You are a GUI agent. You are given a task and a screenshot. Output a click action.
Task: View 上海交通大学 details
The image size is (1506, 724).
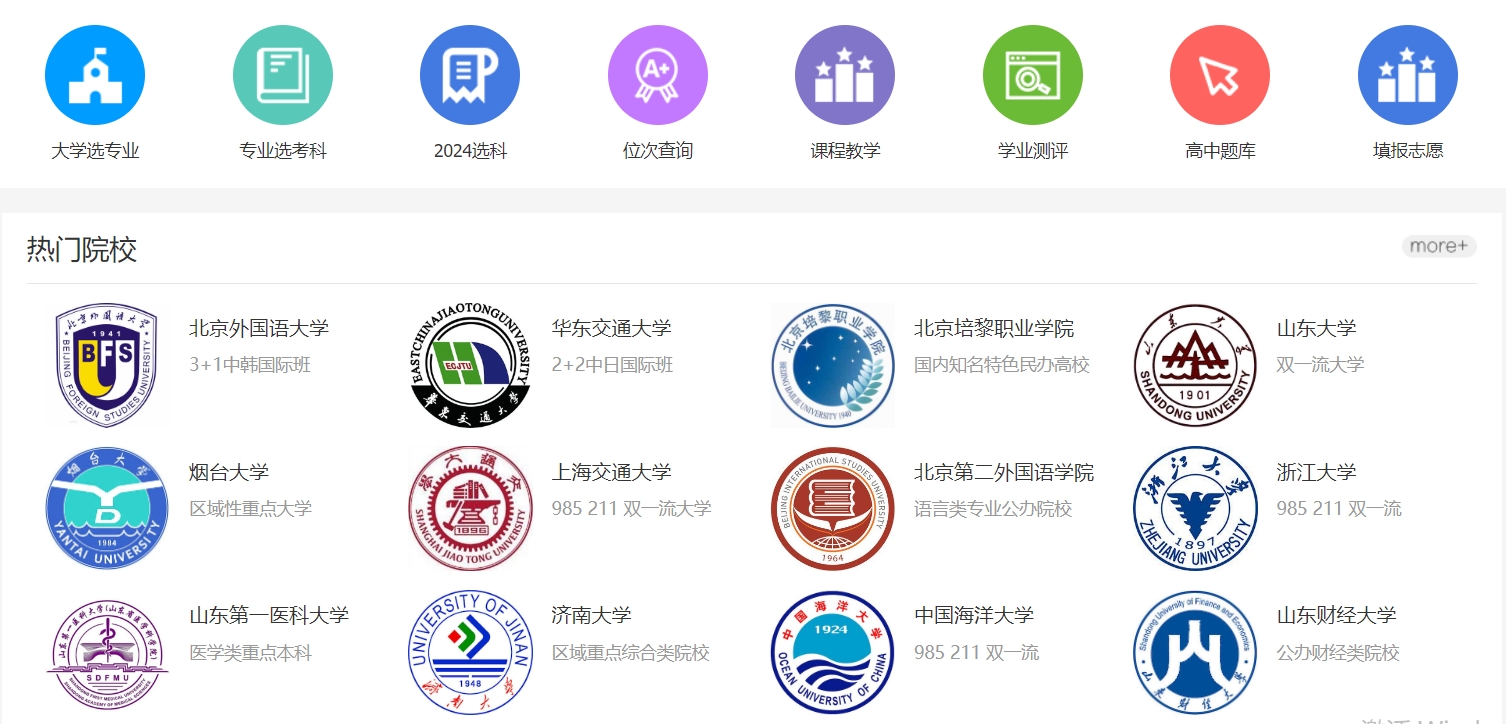coord(611,472)
